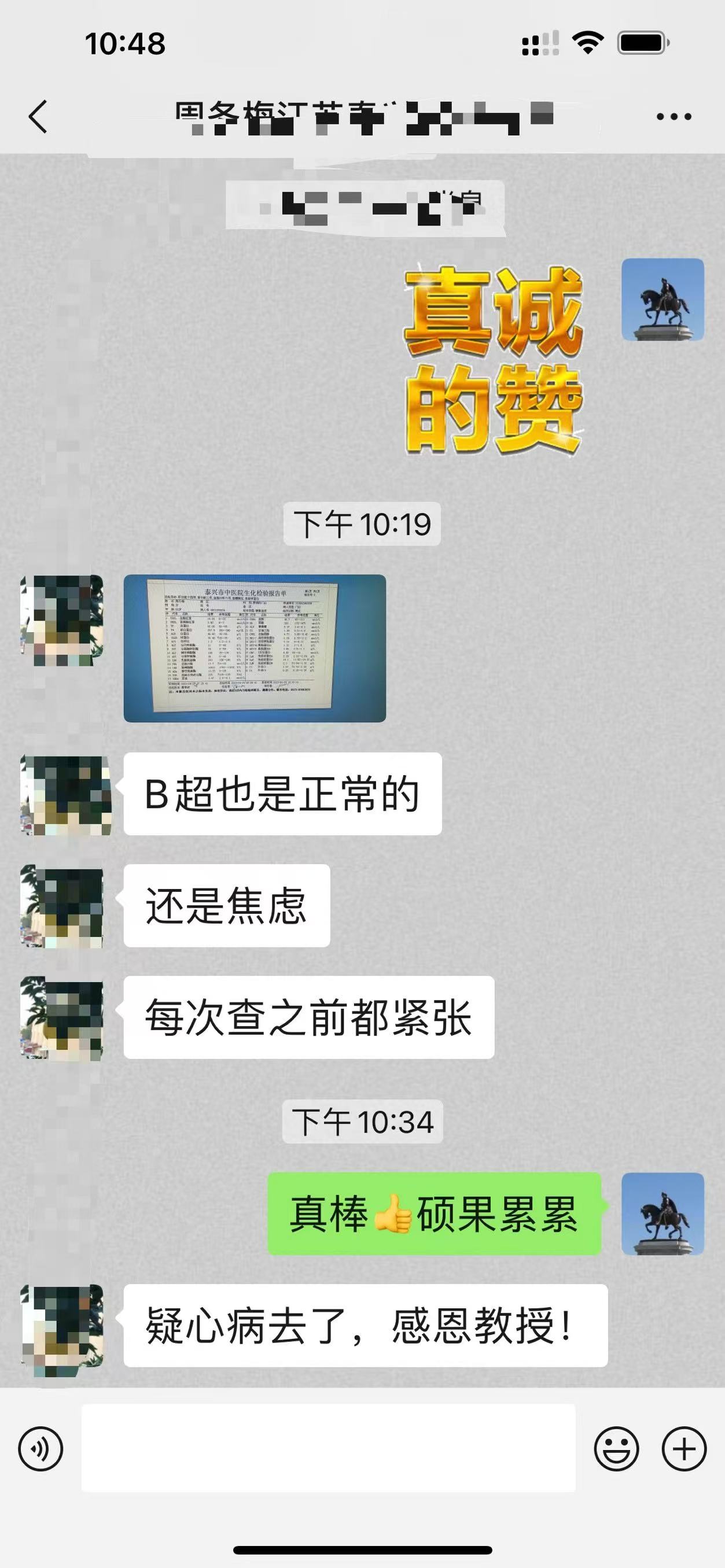725x1568 pixels.
Task: Switch to voice message input
Action: pos(40,1449)
